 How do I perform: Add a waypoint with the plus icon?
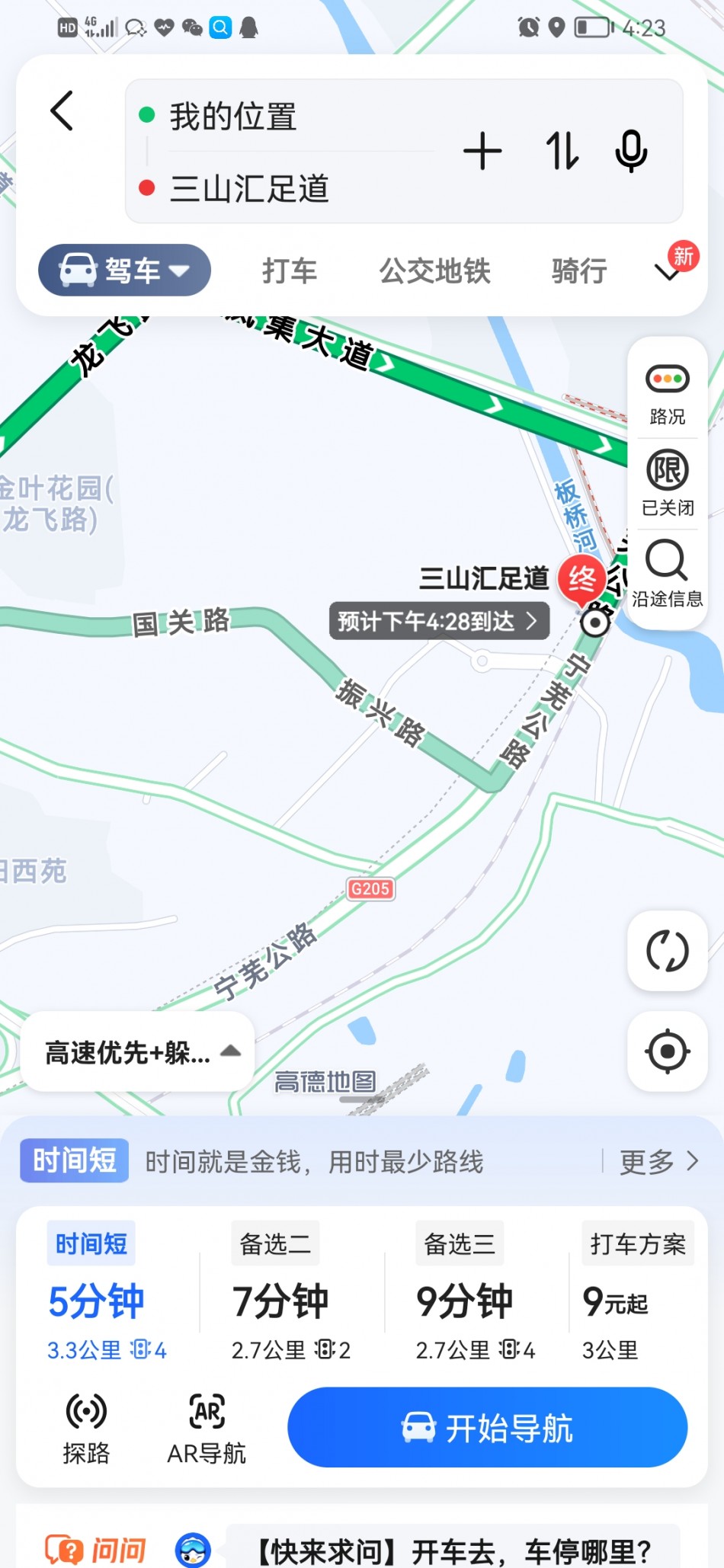[x=482, y=151]
